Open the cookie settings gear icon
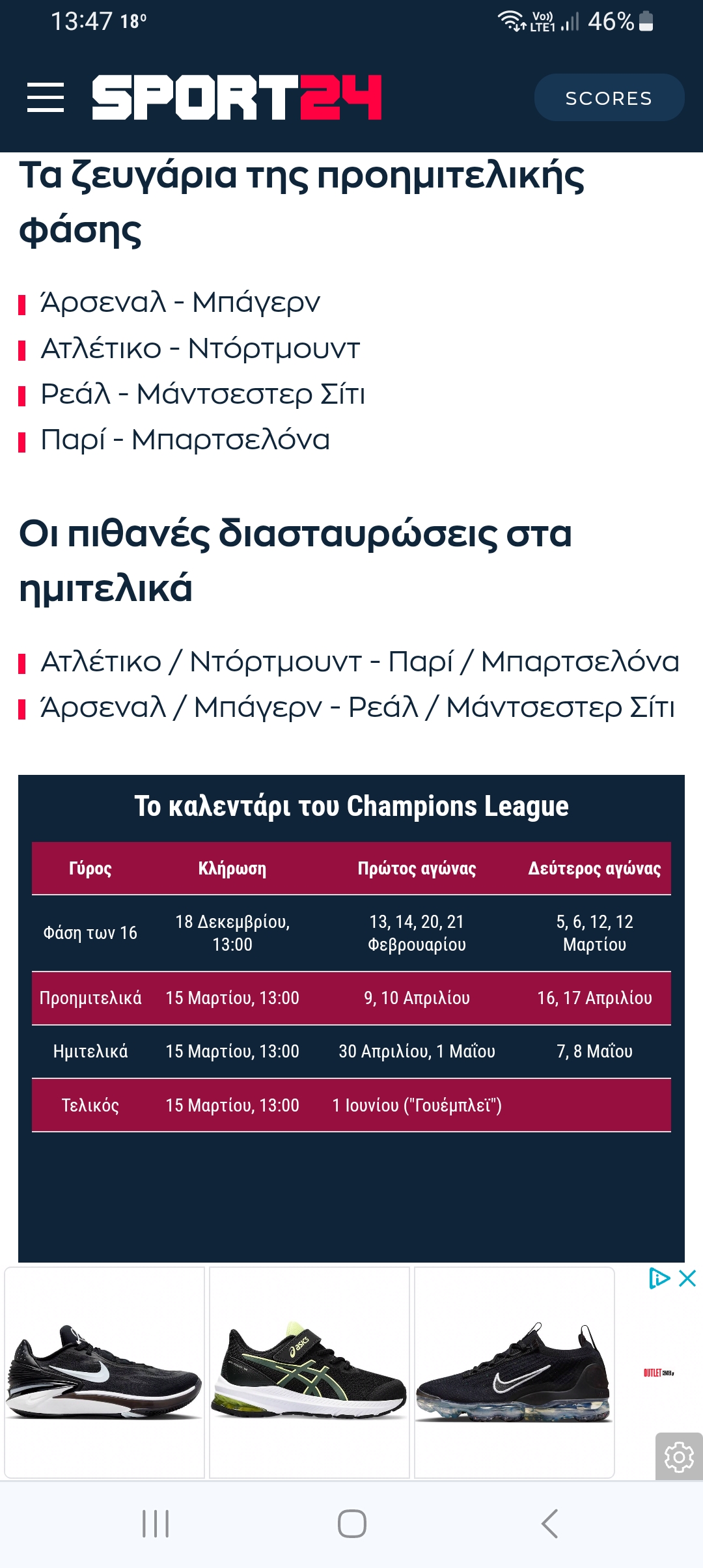The image size is (703, 1568). [679, 1457]
